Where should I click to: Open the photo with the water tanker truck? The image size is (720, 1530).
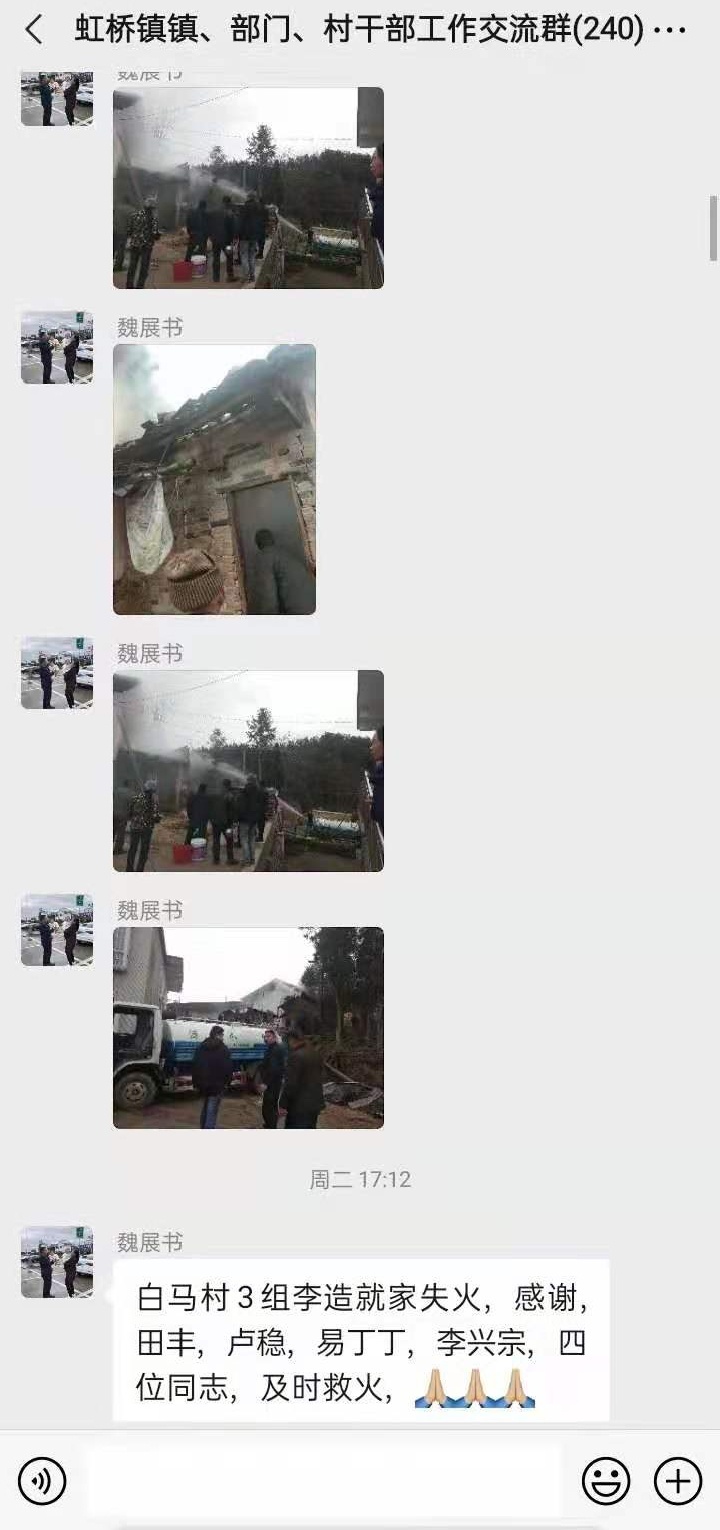[x=248, y=1027]
